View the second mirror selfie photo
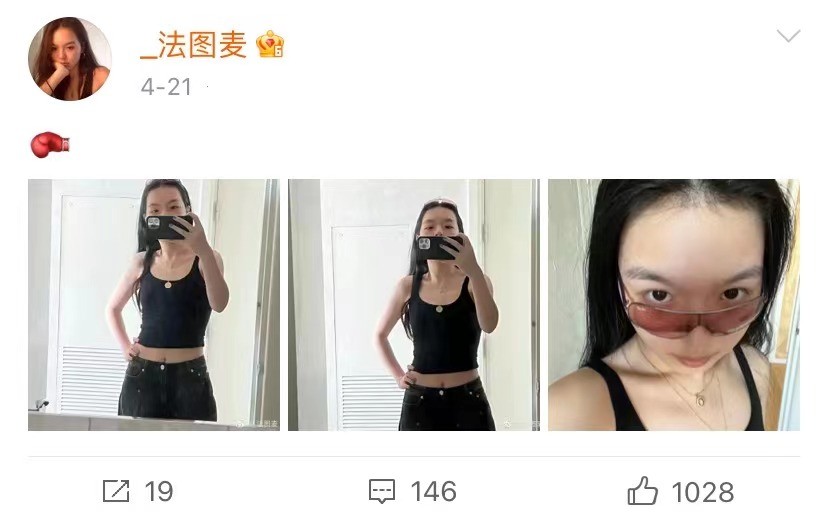 [414, 305]
